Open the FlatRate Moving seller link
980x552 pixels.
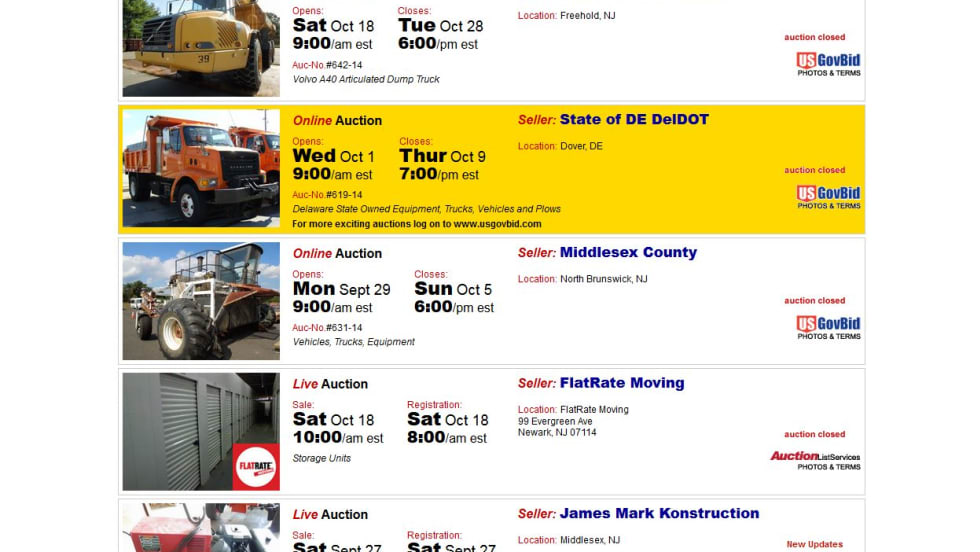point(621,383)
